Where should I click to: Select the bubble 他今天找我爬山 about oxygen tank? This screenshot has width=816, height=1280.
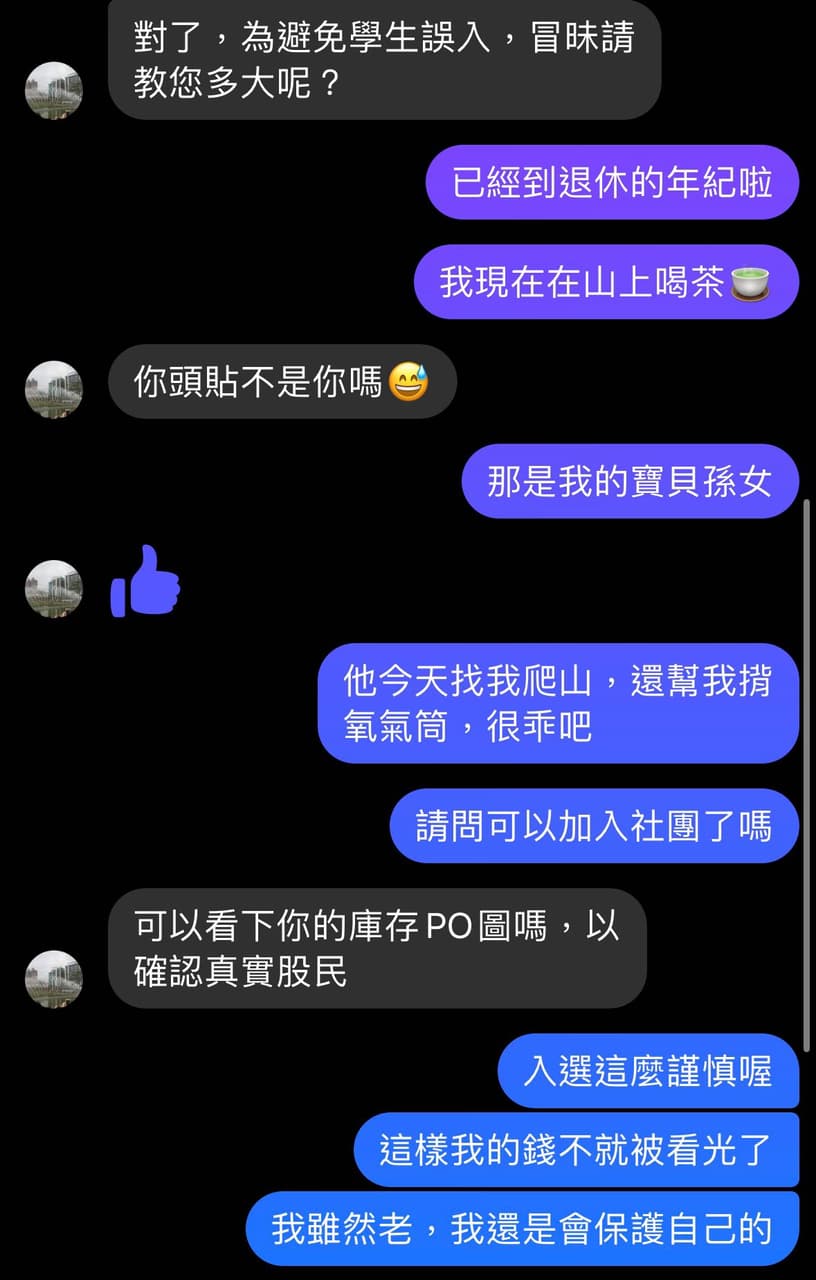558,701
